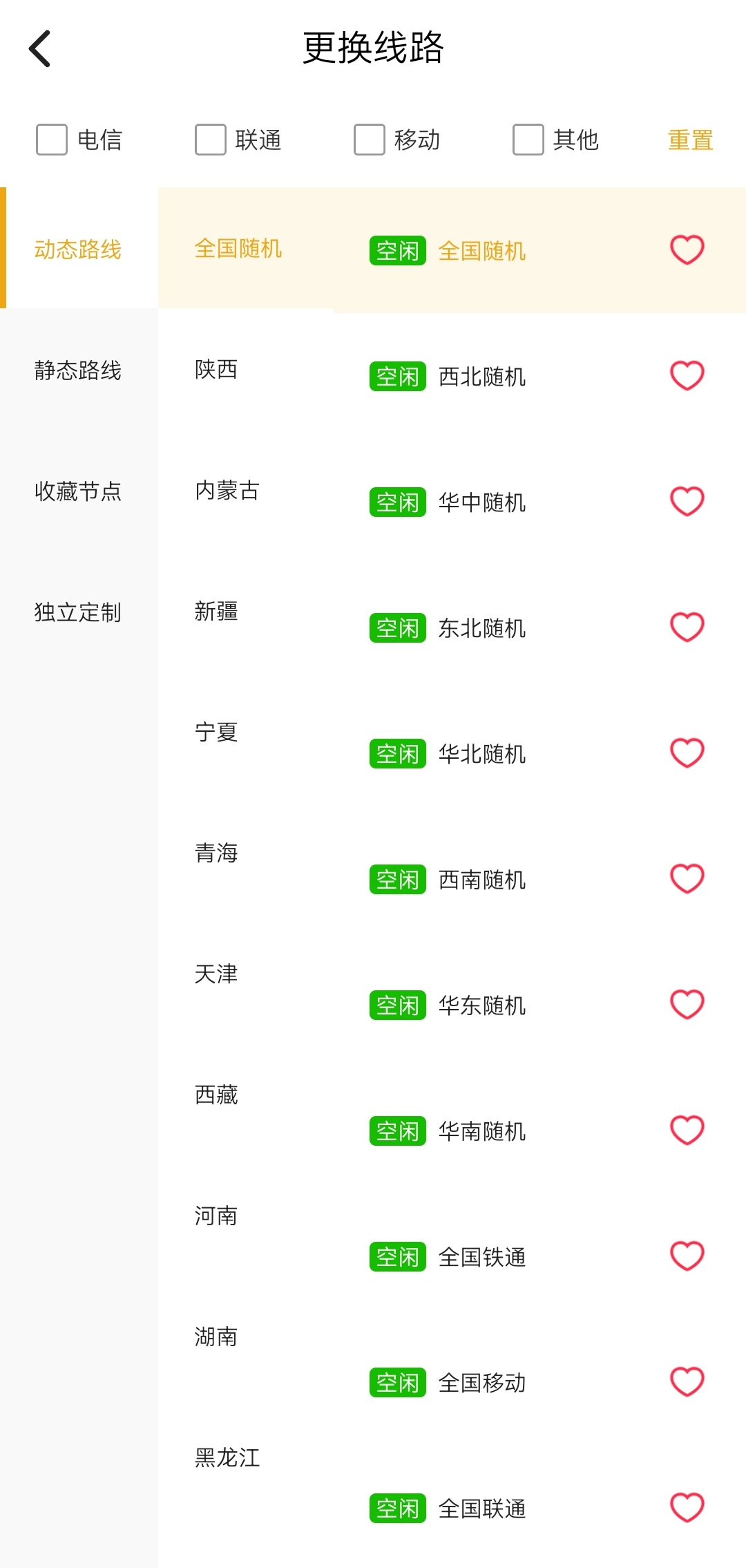This screenshot has width=746, height=1568.
Task: Switch to the 独立定制 tab
Action: coord(77,611)
